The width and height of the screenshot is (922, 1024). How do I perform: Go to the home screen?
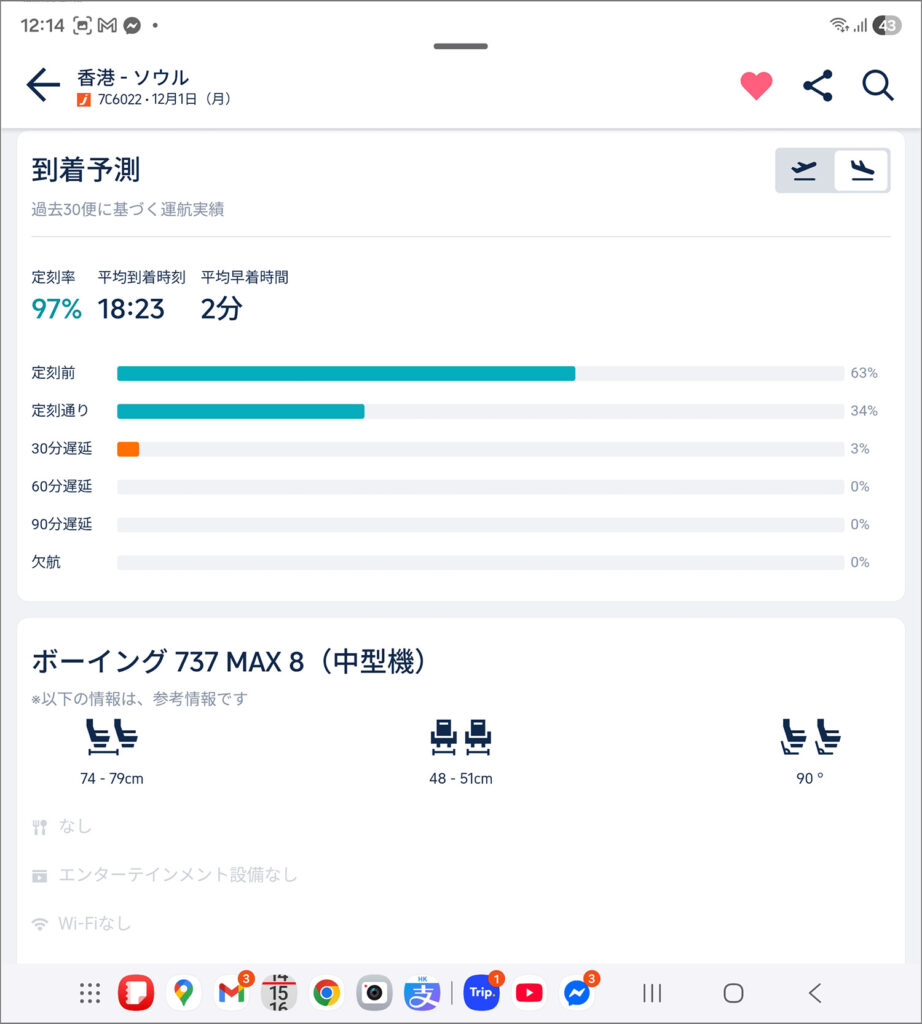[733, 993]
